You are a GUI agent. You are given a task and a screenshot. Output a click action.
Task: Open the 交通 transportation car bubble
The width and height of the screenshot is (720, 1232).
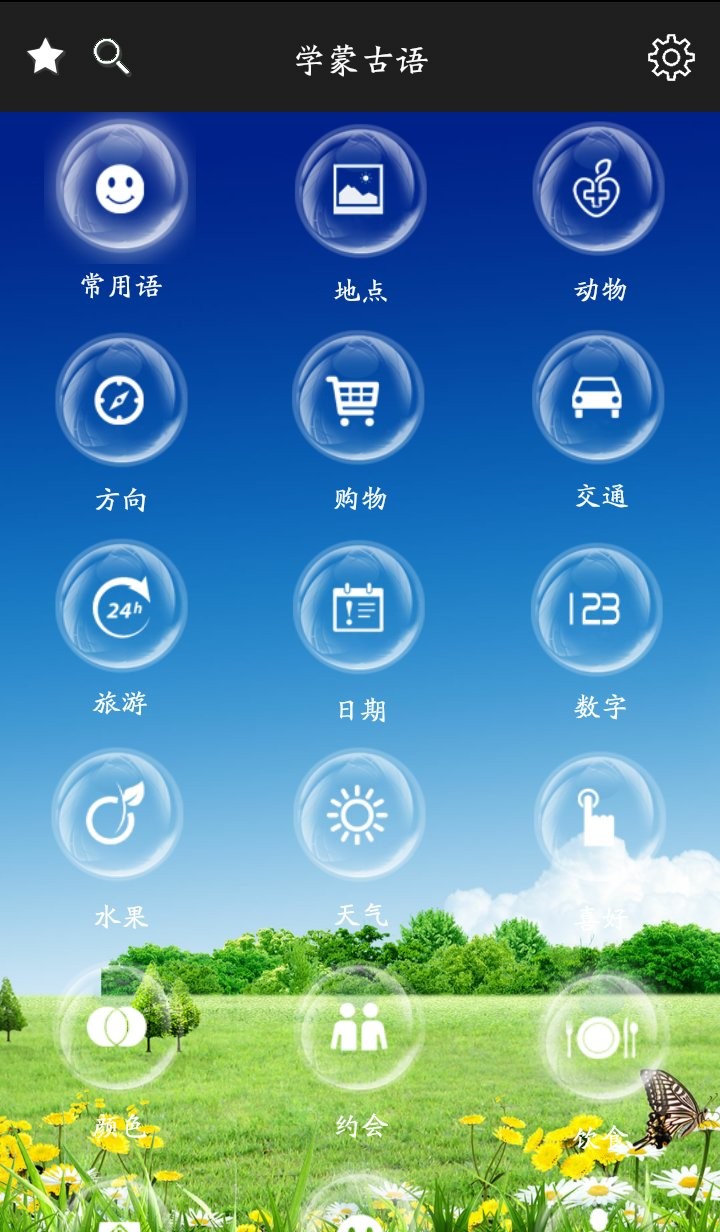(598, 399)
